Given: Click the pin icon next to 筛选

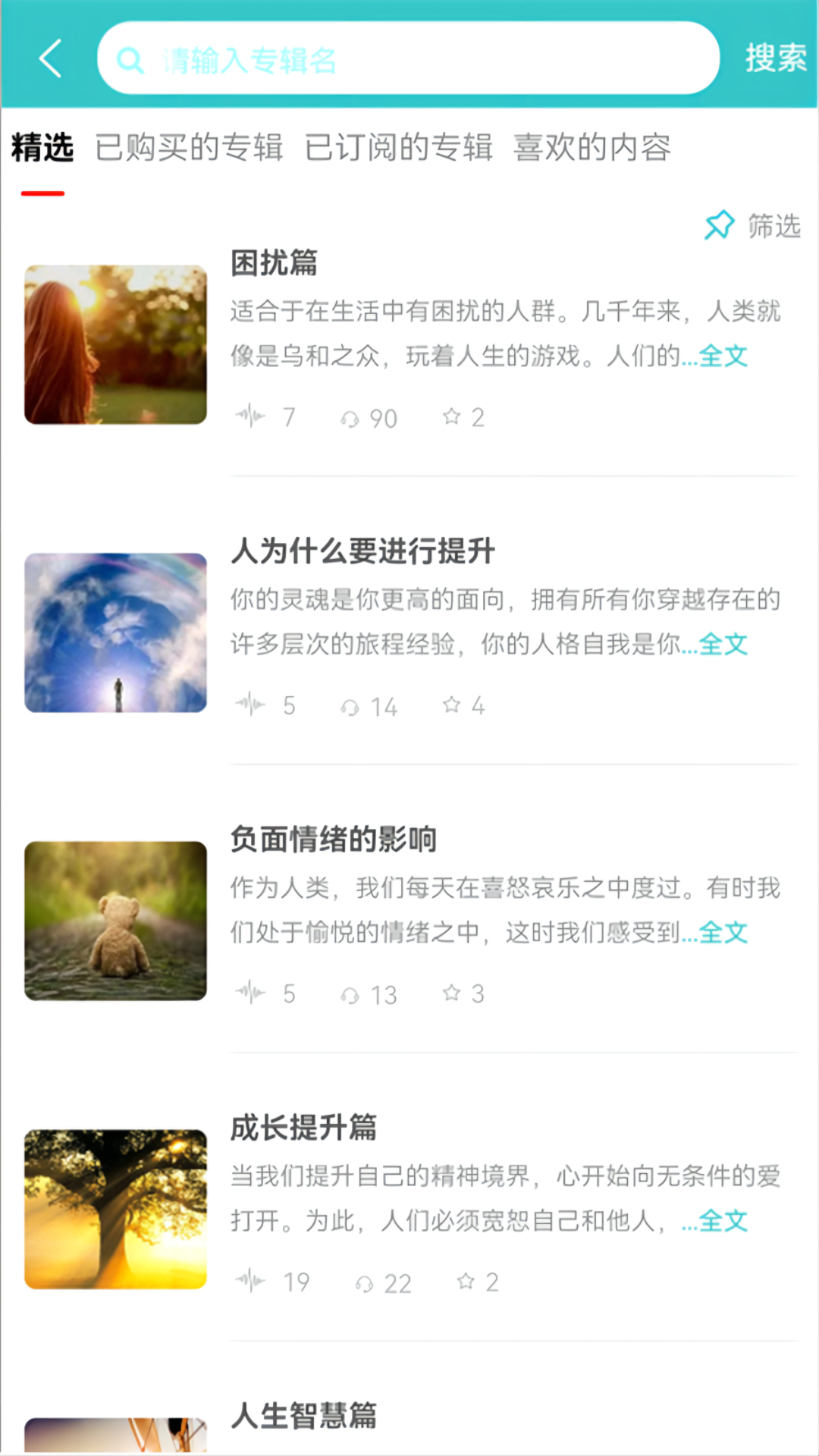Looking at the screenshot, I should pyautogui.click(x=720, y=224).
